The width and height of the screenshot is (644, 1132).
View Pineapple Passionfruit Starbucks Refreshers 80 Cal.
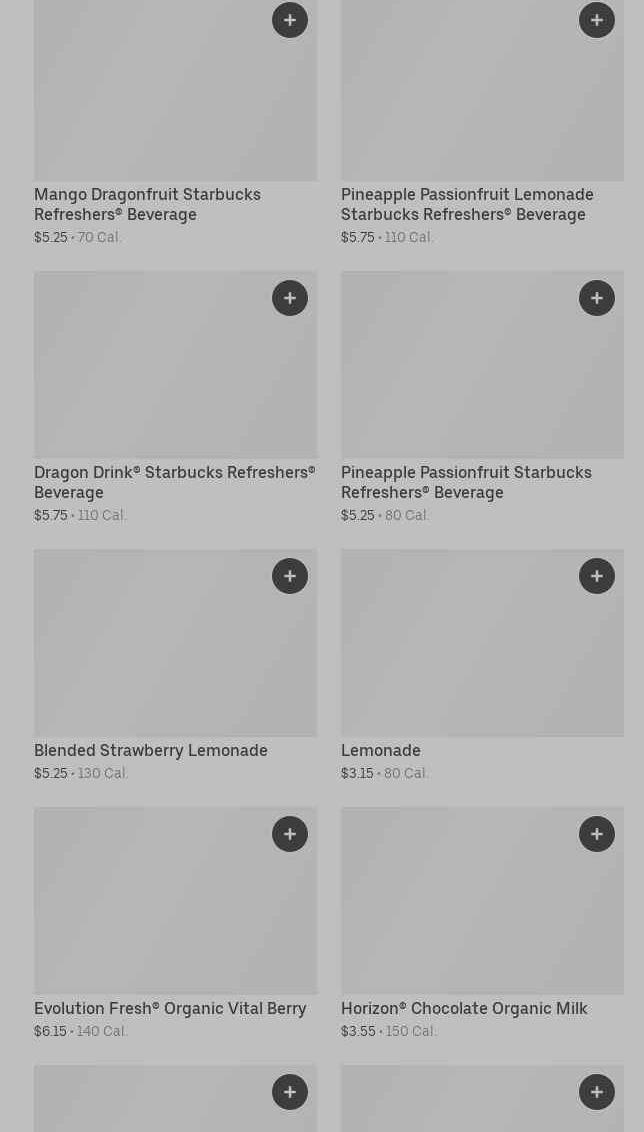(466, 482)
